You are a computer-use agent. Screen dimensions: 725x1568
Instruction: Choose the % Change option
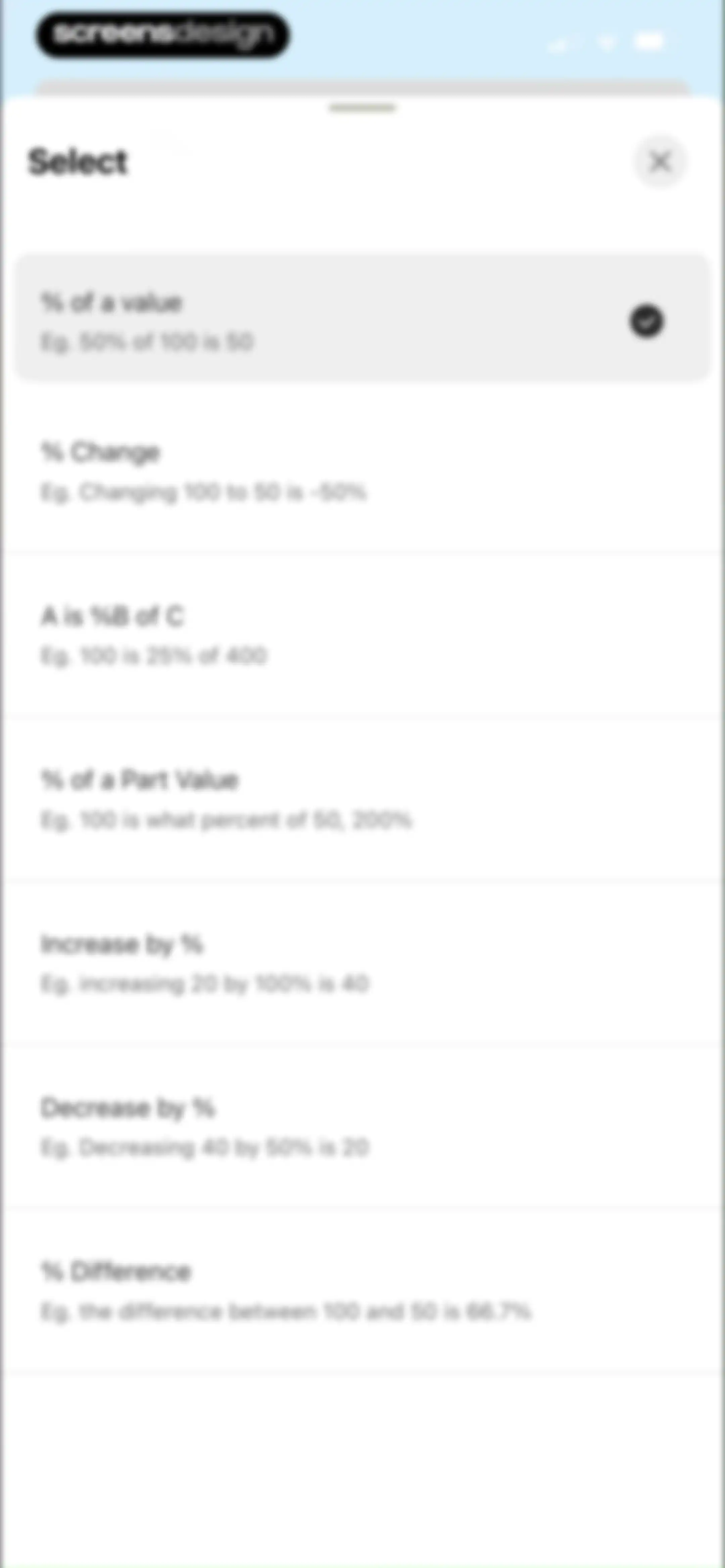pyautogui.click(x=362, y=471)
